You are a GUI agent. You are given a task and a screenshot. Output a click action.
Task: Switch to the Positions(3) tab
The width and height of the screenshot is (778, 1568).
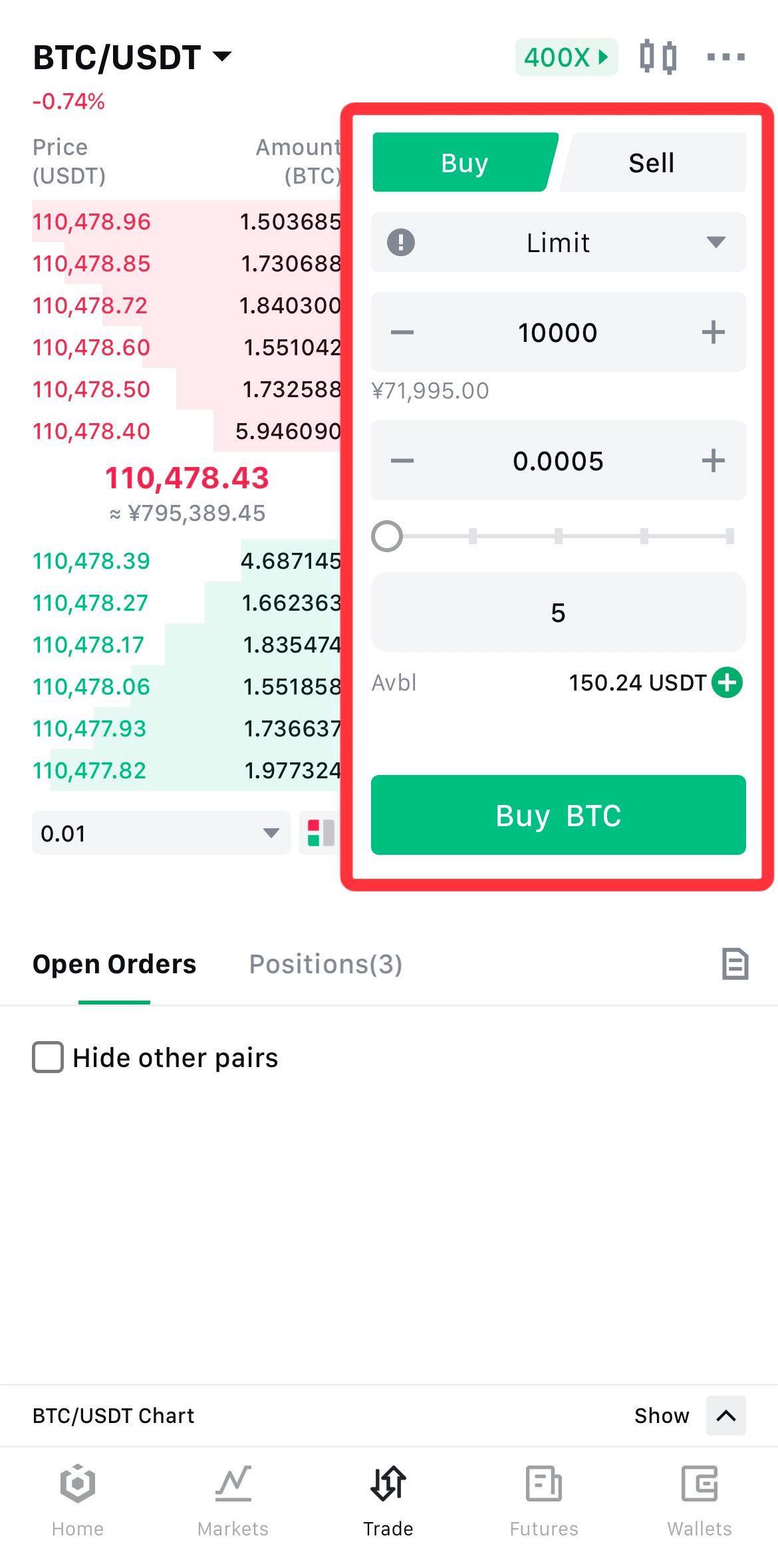click(326, 964)
